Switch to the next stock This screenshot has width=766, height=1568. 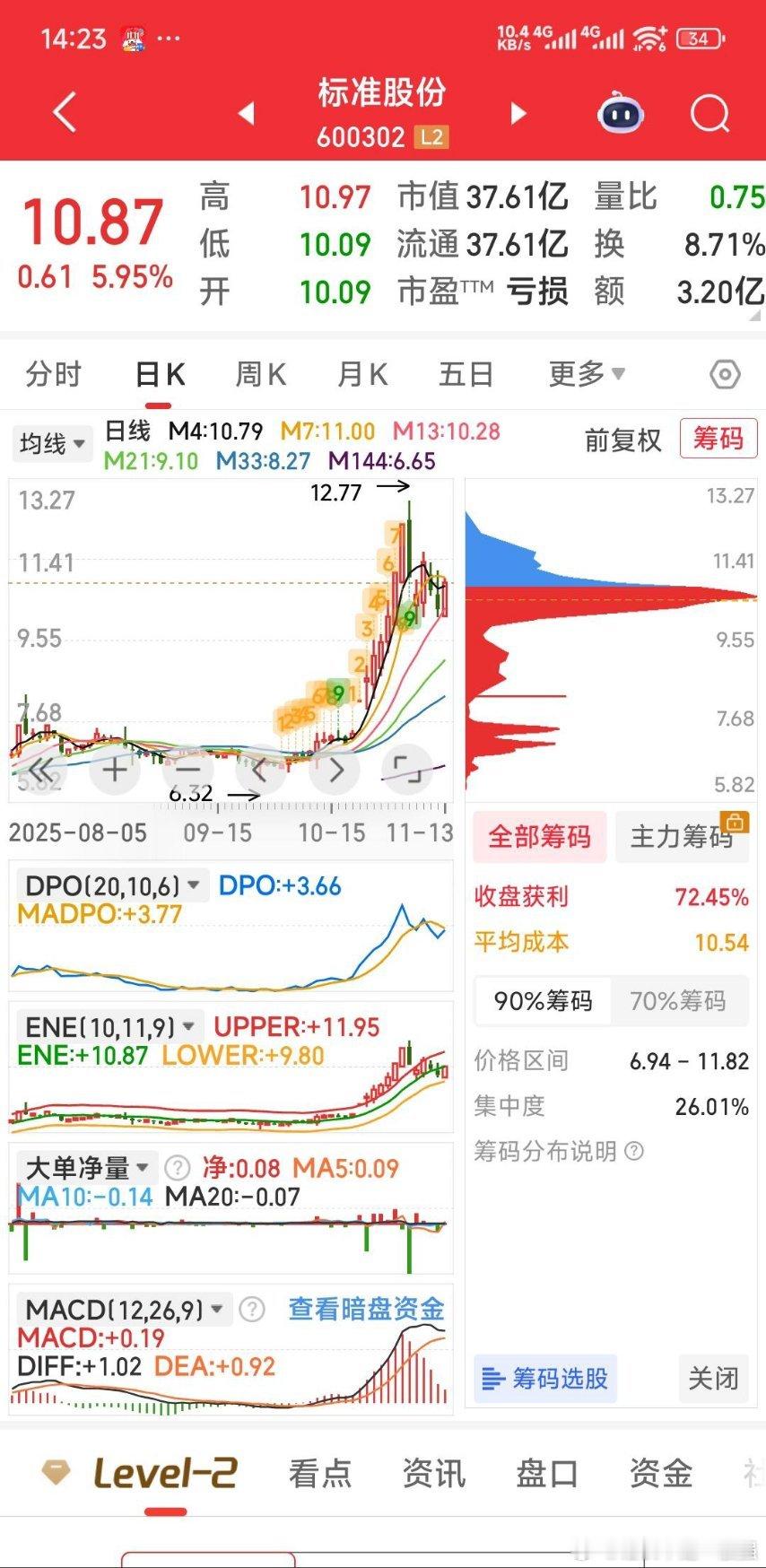coord(518,113)
